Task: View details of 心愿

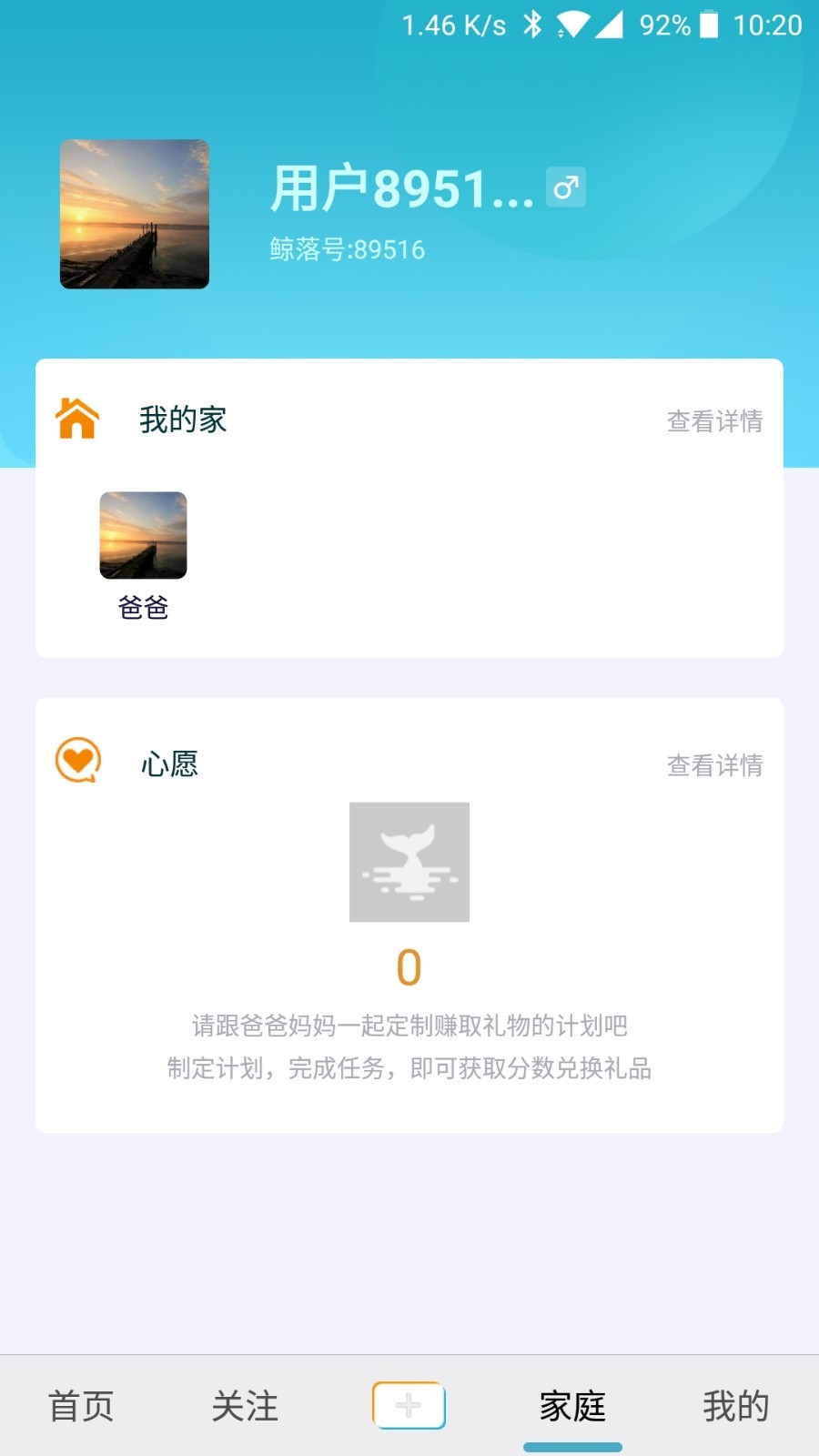Action: [x=714, y=765]
